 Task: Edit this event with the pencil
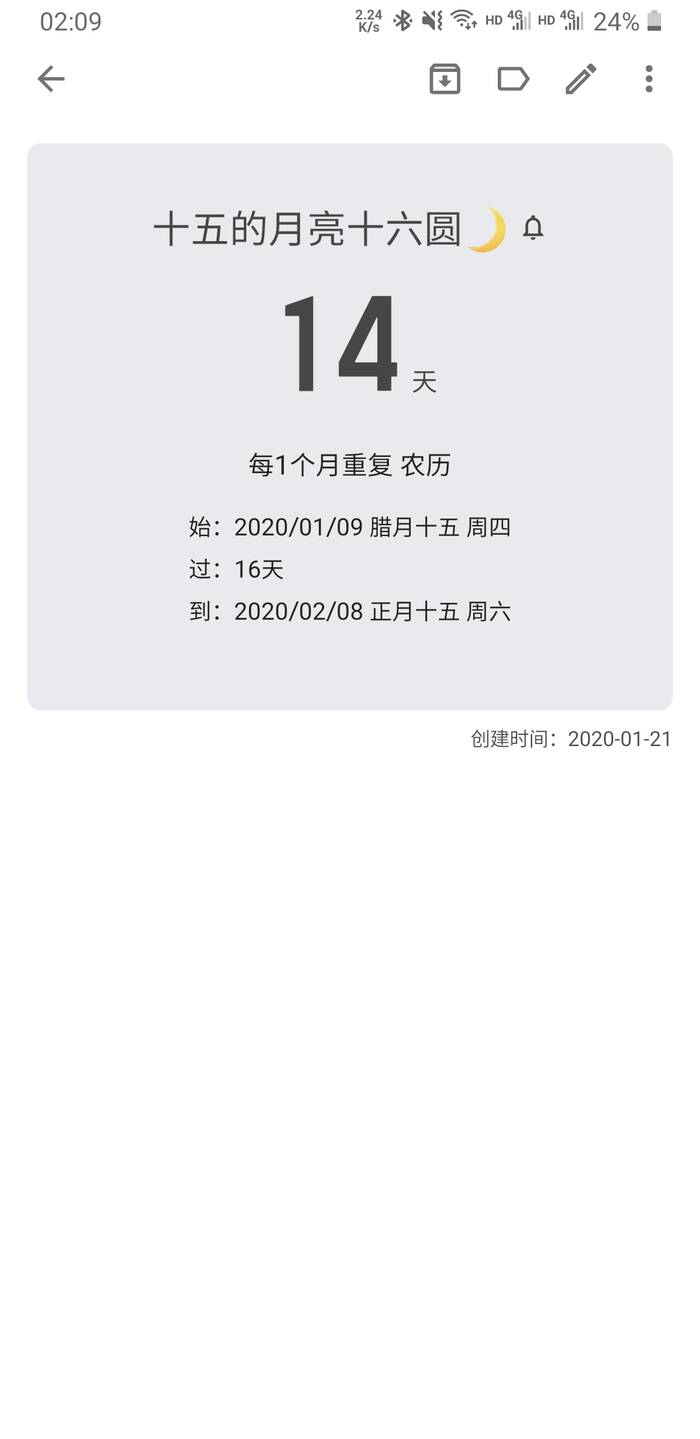[x=581, y=79]
